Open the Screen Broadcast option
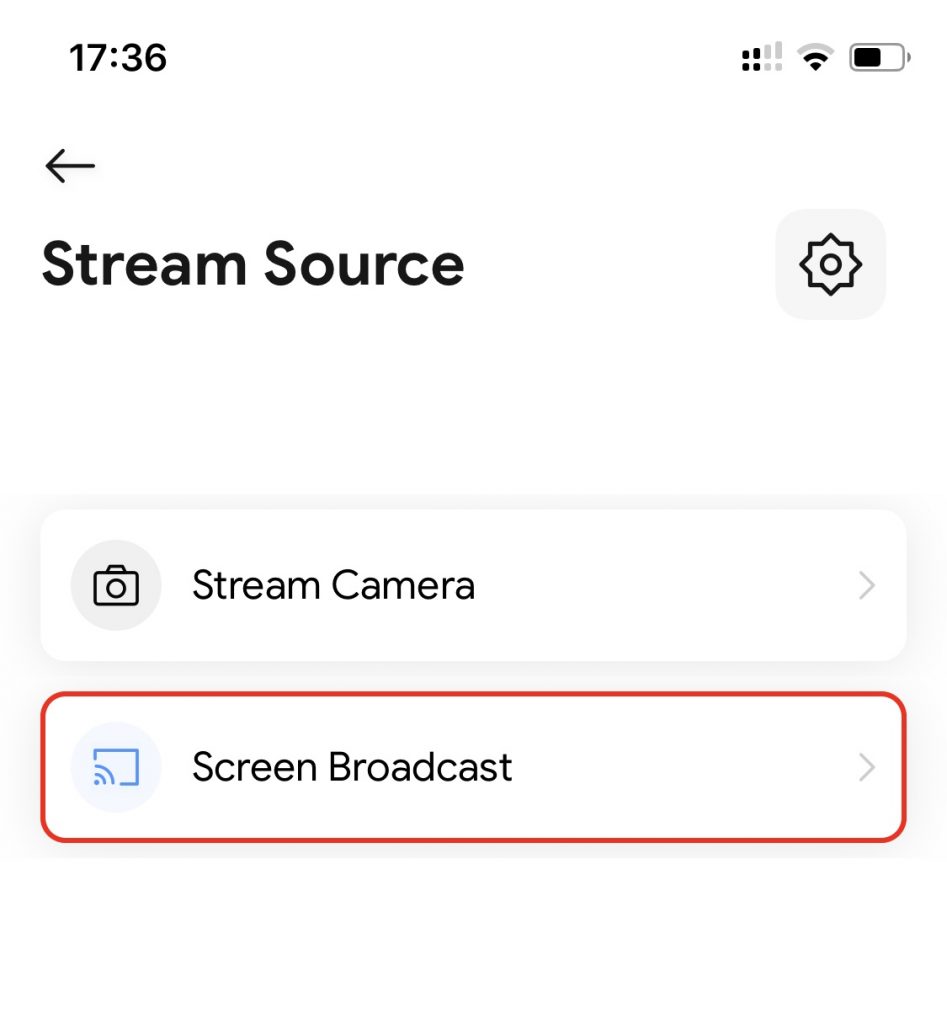The image size is (947, 1024). click(473, 767)
